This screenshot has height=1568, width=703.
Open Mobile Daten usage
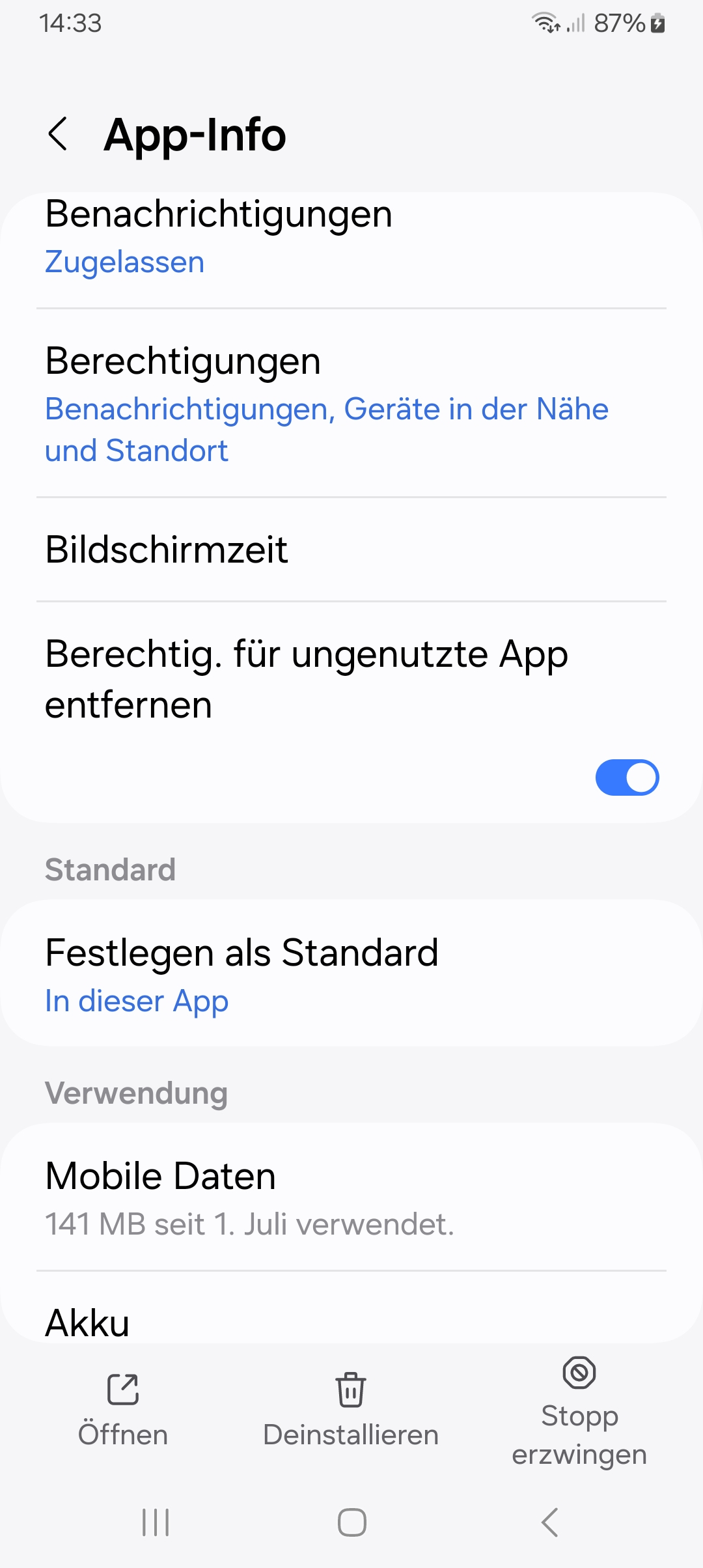(x=351, y=1197)
